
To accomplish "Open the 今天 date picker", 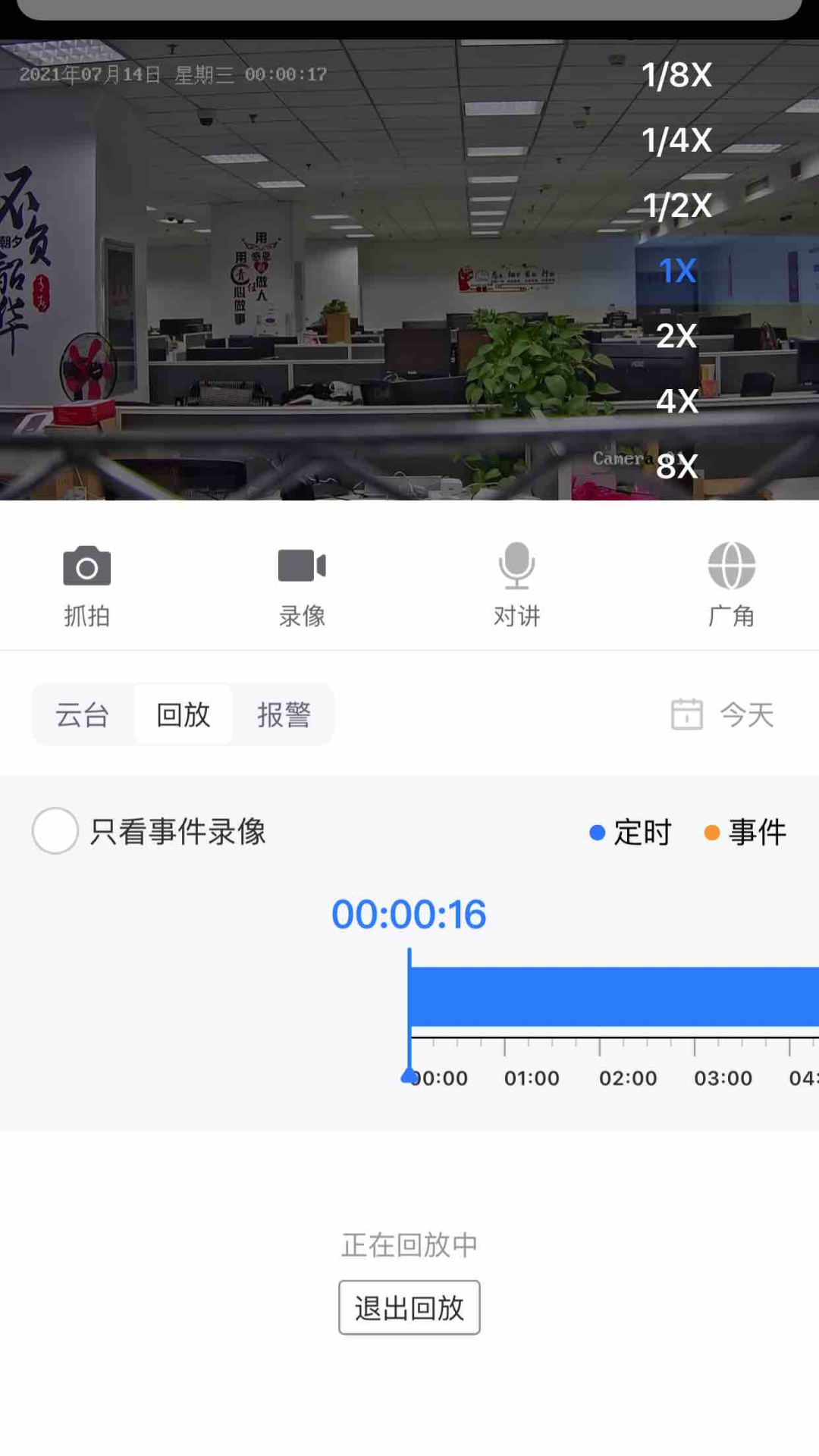I will (x=722, y=714).
